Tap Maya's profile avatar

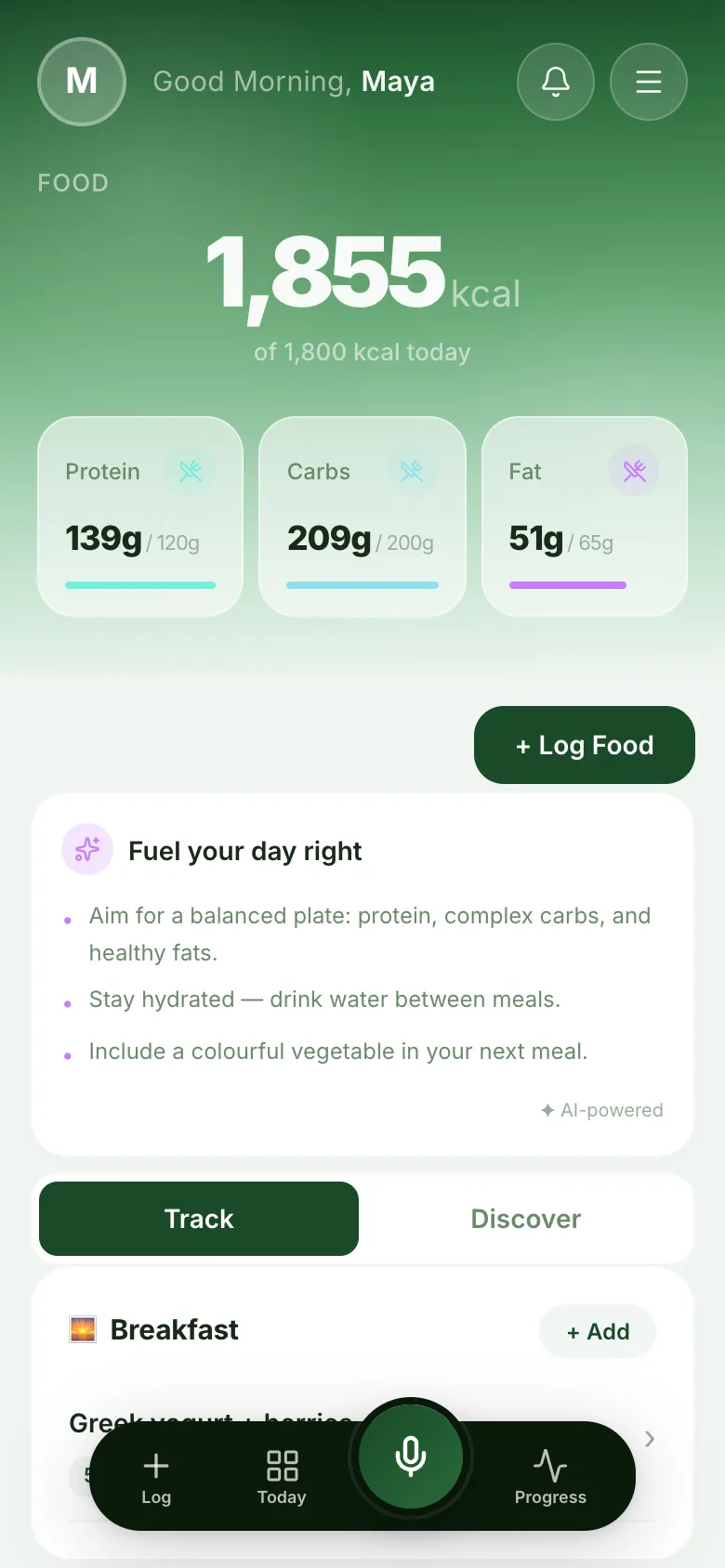coord(82,82)
